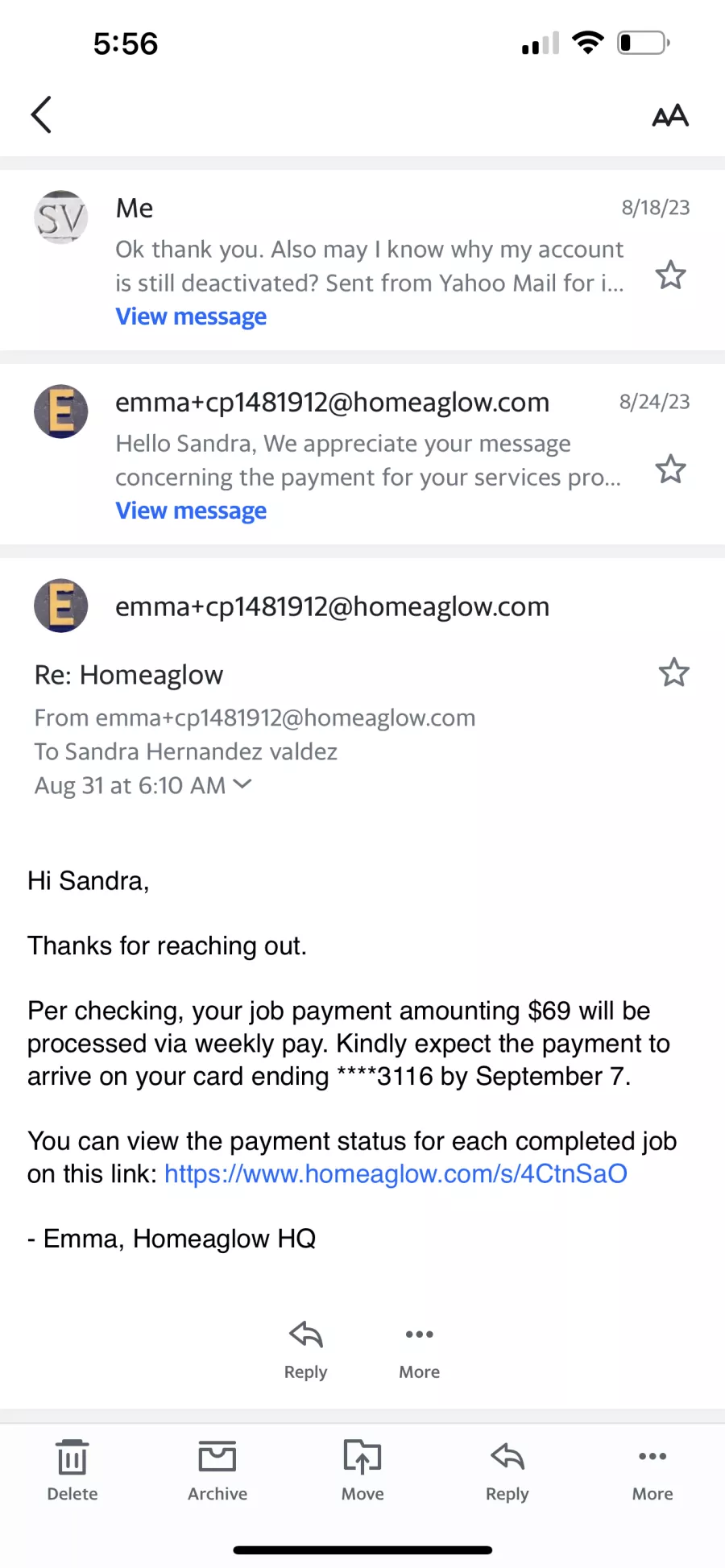Archive this email conversation
The width and height of the screenshot is (725, 1568).
click(x=217, y=1471)
